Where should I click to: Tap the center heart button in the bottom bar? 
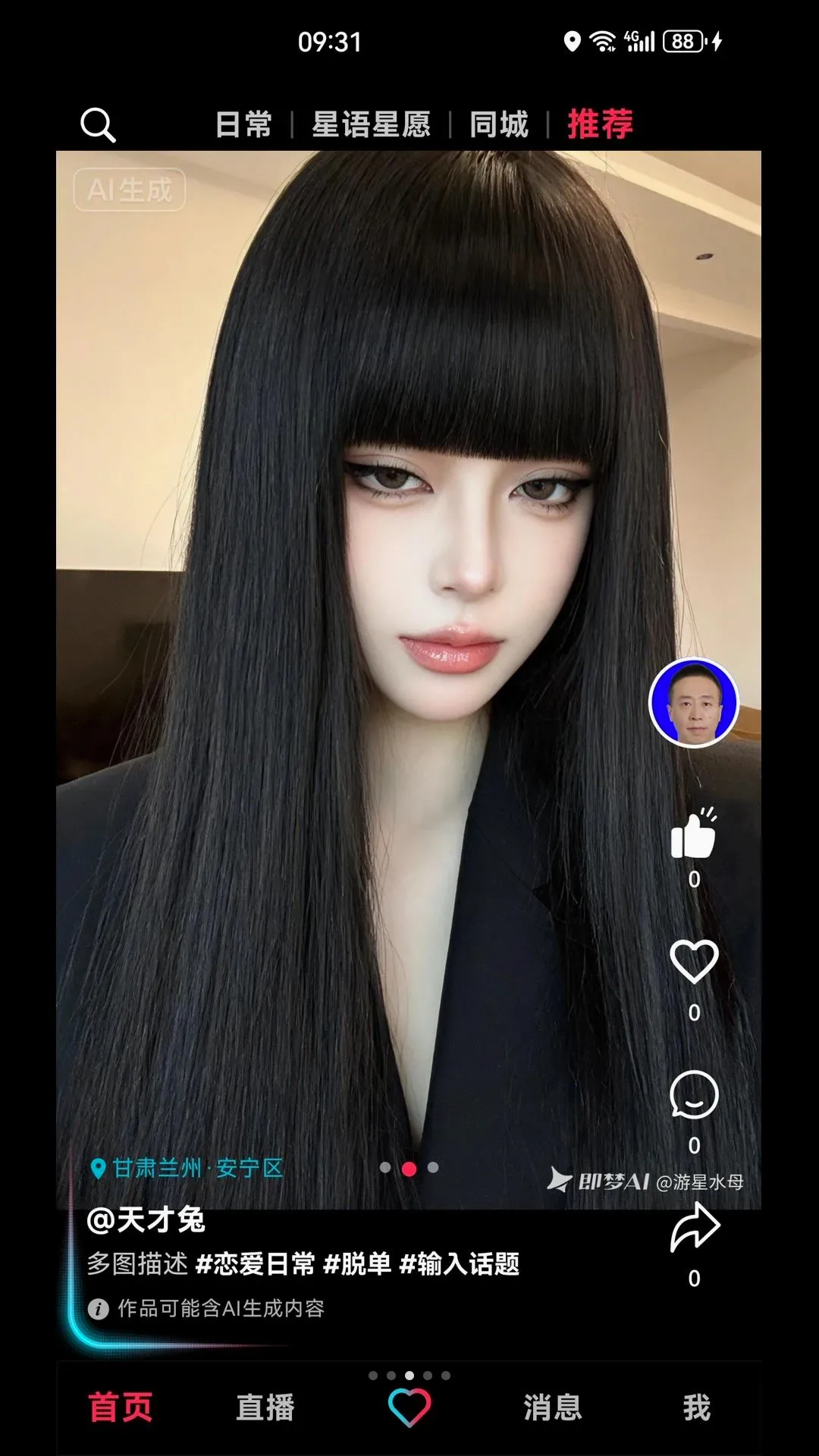(x=409, y=1407)
